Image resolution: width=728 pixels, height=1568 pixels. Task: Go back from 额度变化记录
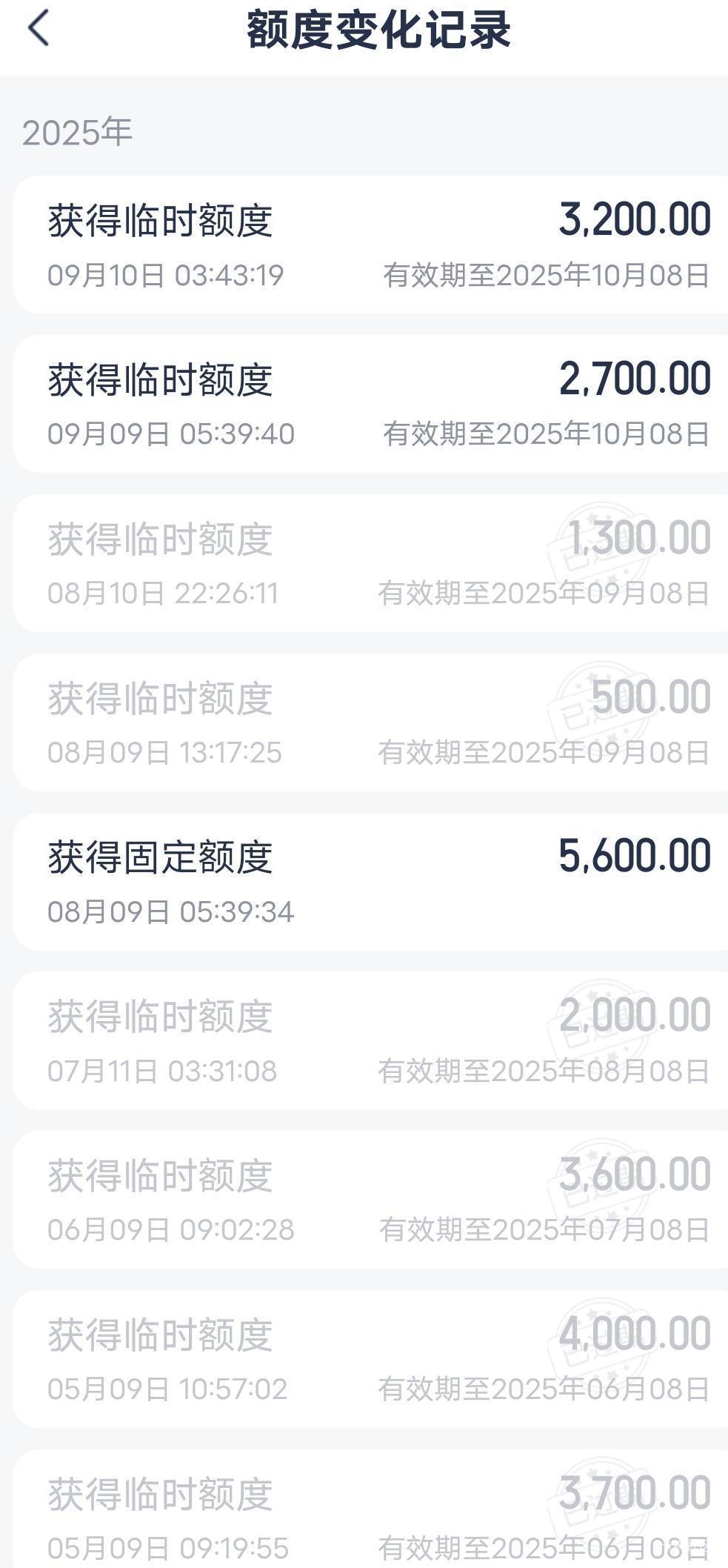pos(38,30)
